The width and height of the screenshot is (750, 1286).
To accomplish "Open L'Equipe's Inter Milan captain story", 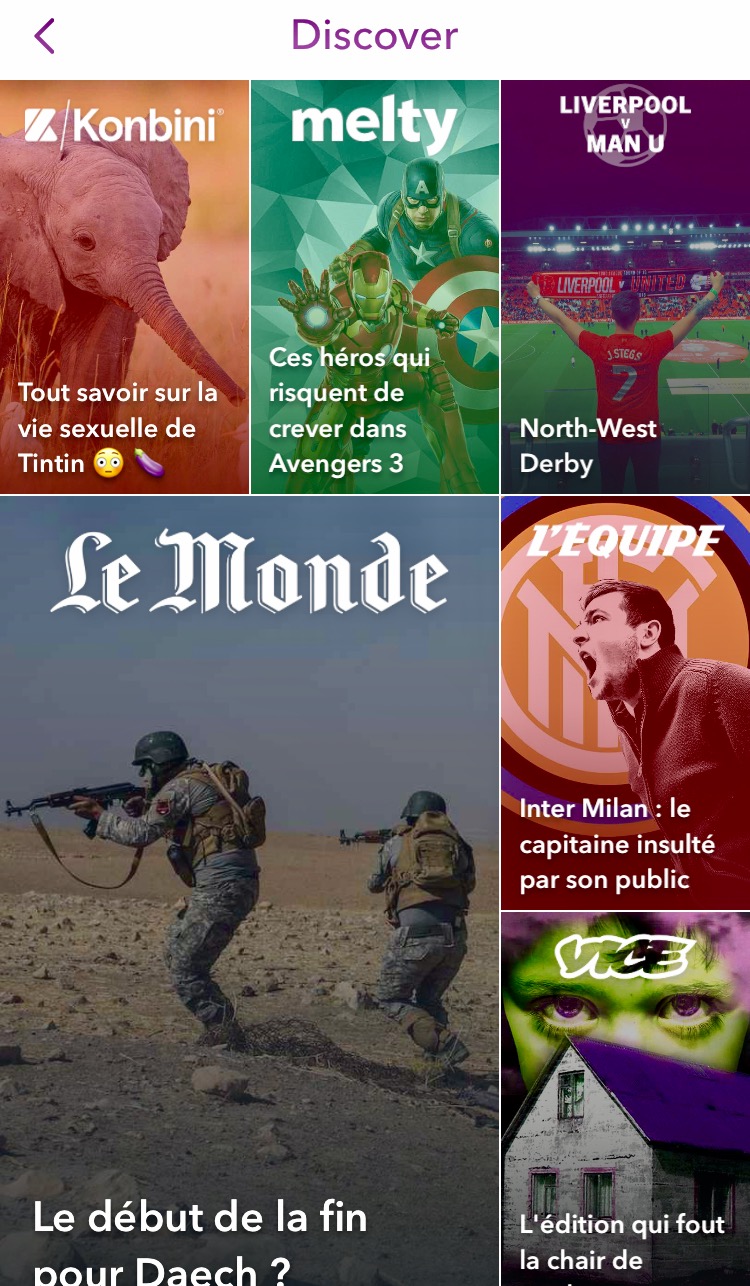I will (x=625, y=703).
